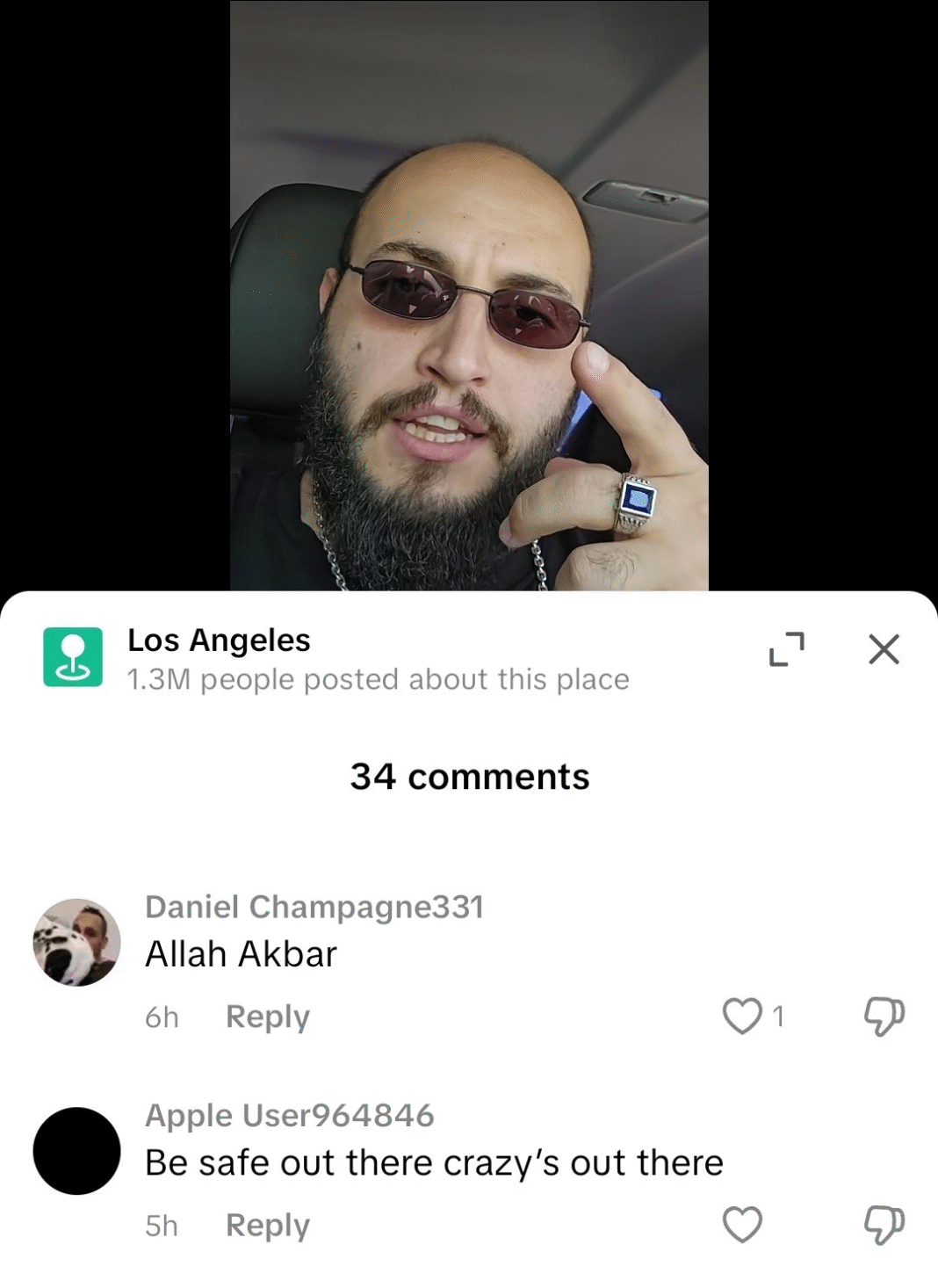Like Apple User964846's comment
938x1288 pixels.
tap(742, 1224)
